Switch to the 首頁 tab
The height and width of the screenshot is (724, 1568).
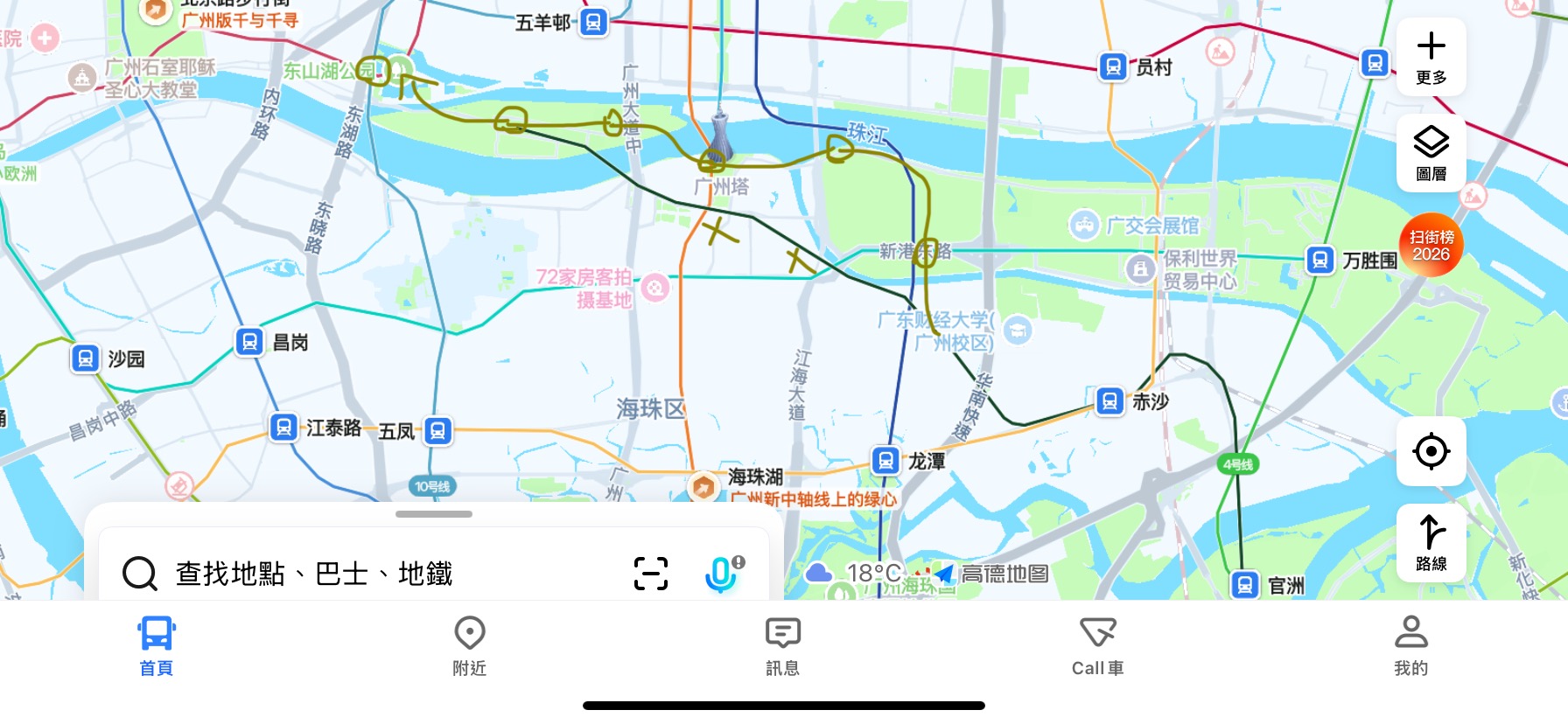tap(157, 646)
